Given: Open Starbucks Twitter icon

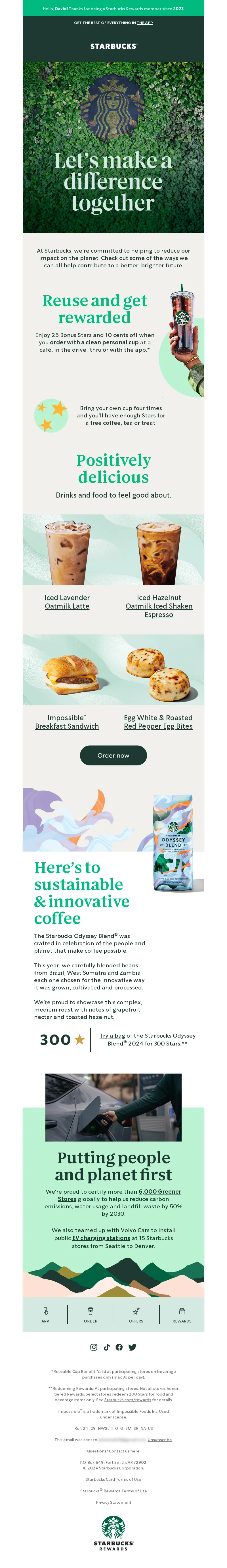Looking at the screenshot, I should point(133,1347).
